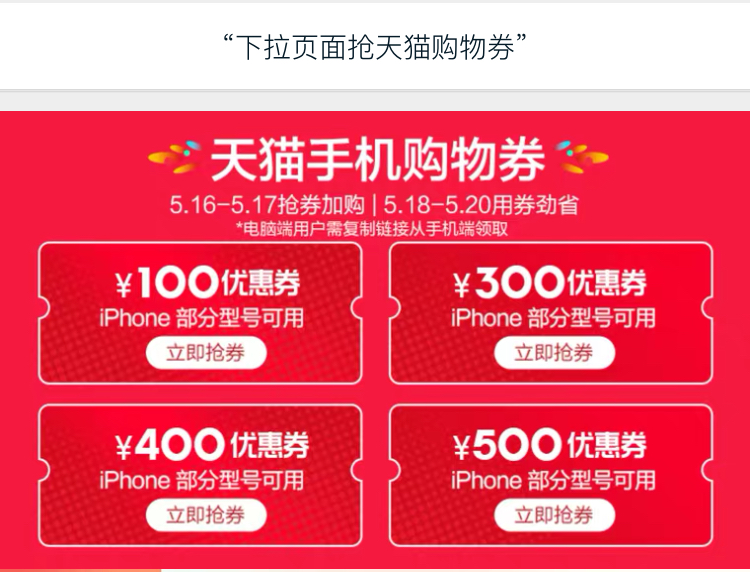Get the ¥500 优惠券 now
Image resolution: width=750 pixels, height=572 pixels.
tap(554, 515)
